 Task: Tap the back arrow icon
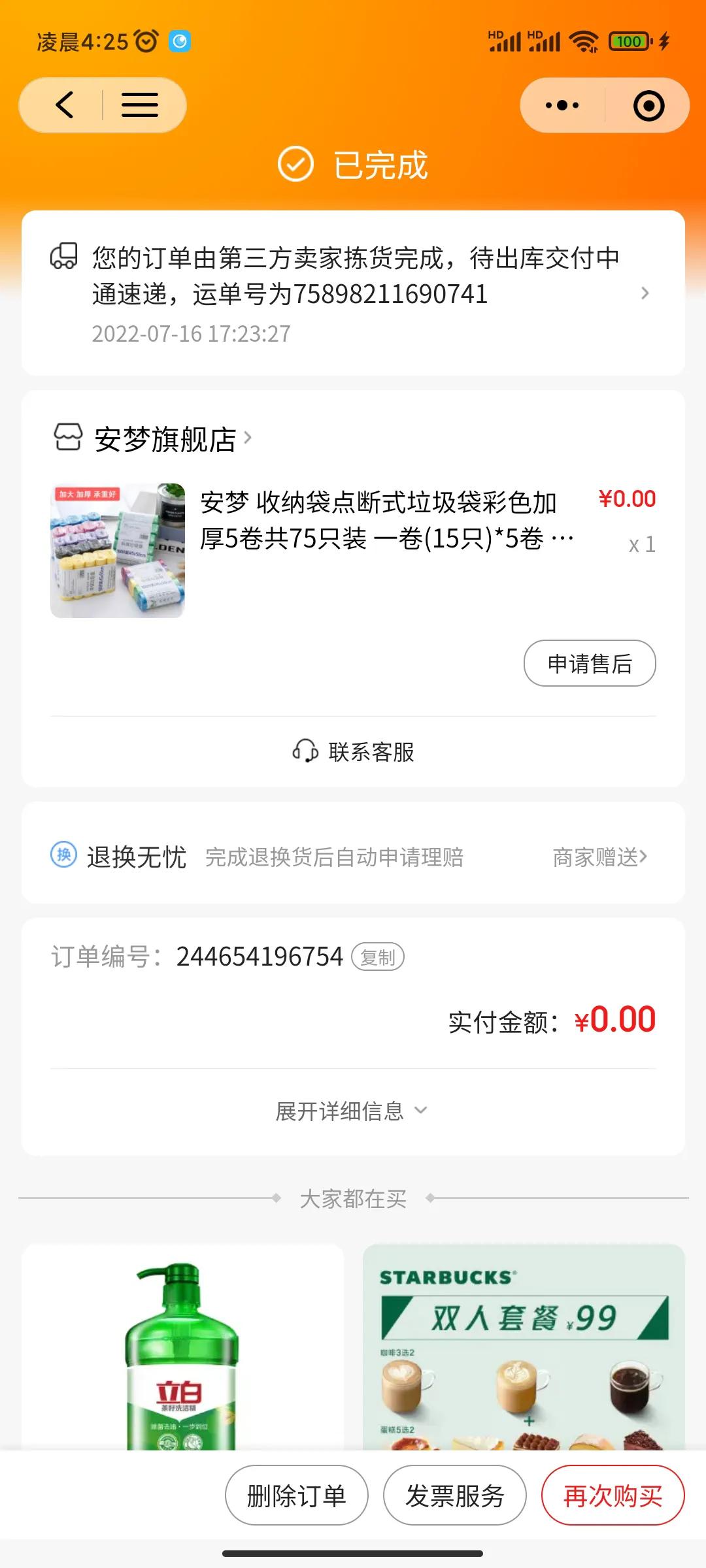pos(64,105)
